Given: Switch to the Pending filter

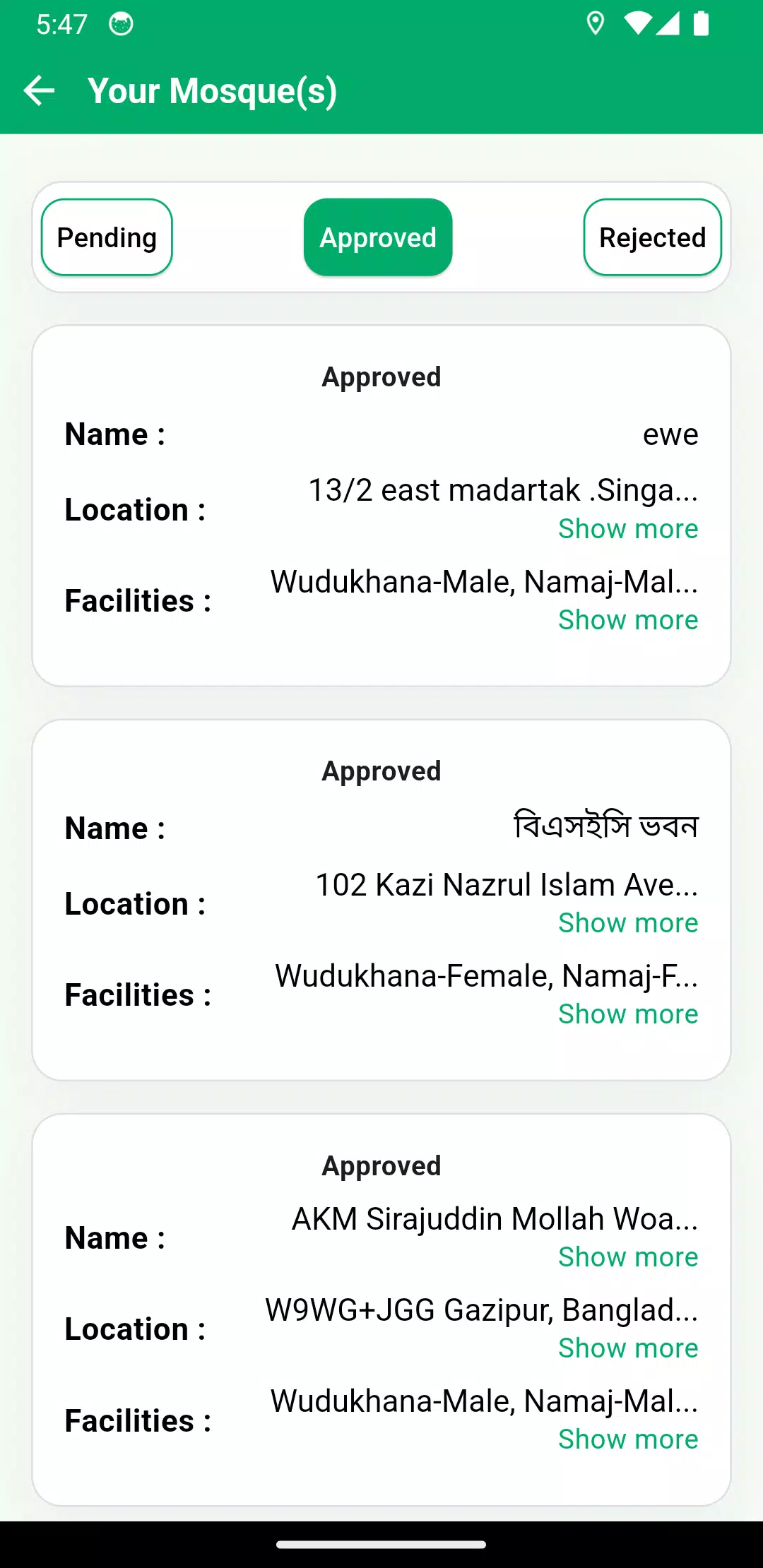Looking at the screenshot, I should tap(107, 237).
